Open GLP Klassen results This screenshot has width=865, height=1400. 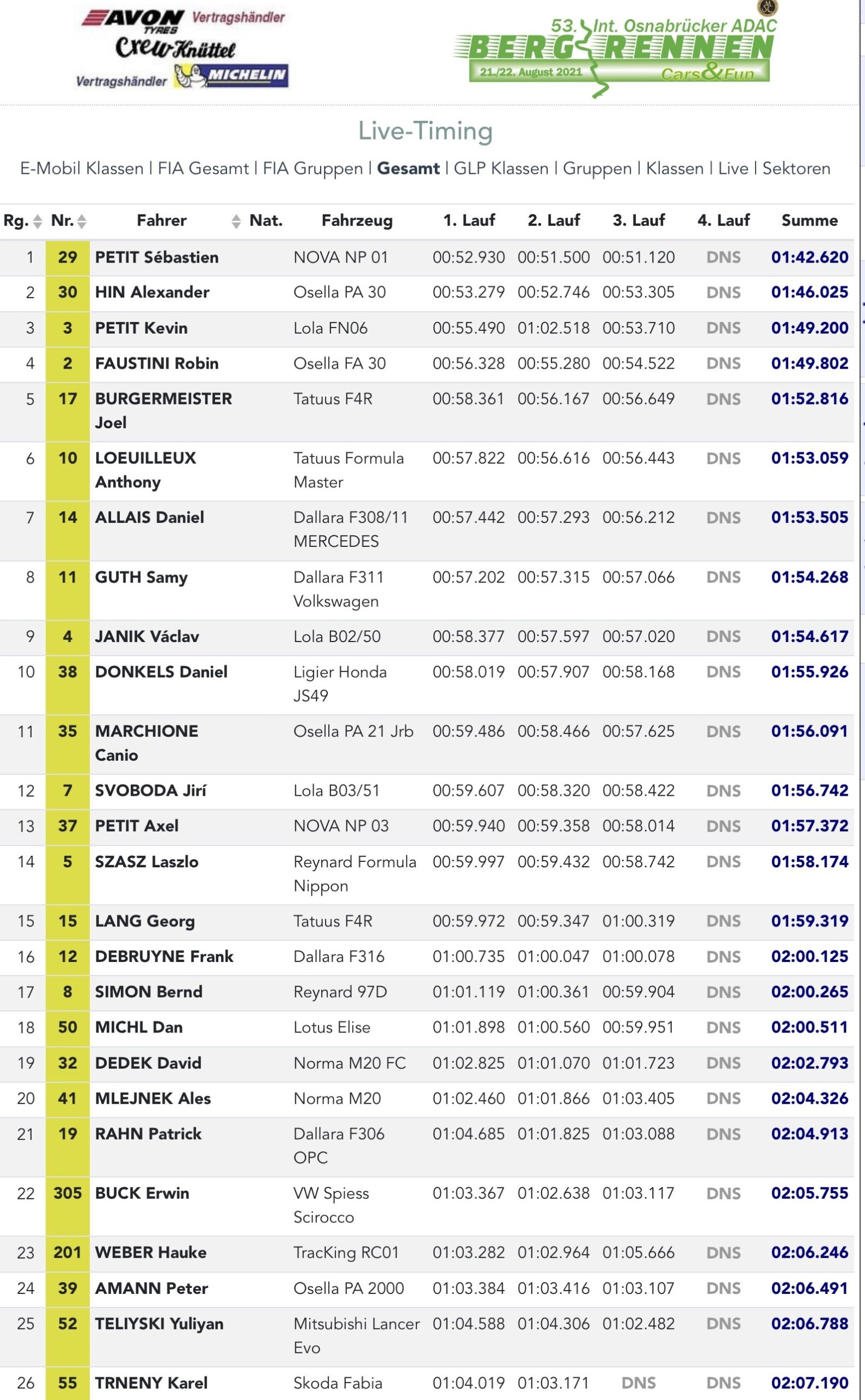pos(501,168)
